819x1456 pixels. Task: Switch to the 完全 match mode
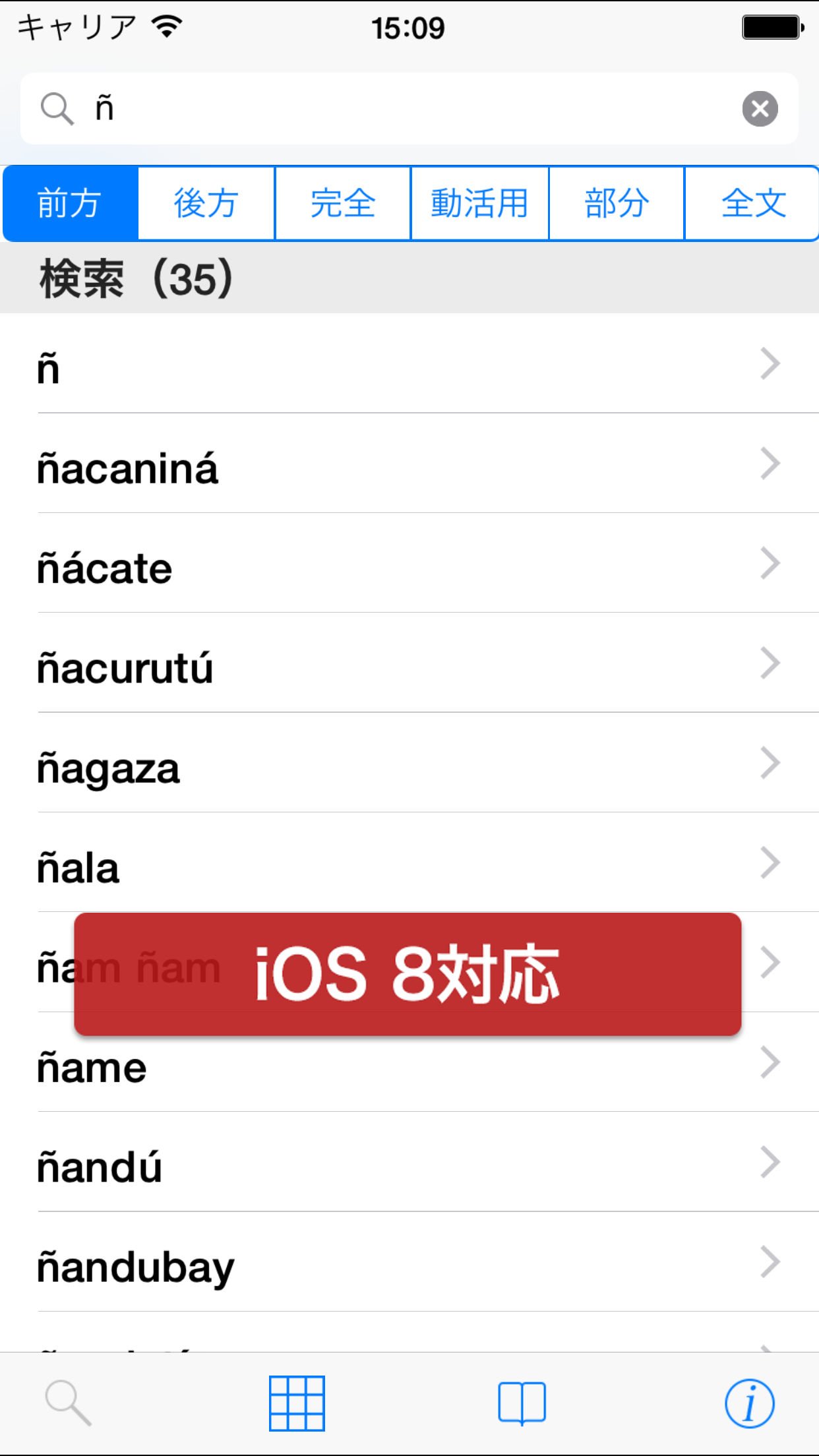coord(343,203)
